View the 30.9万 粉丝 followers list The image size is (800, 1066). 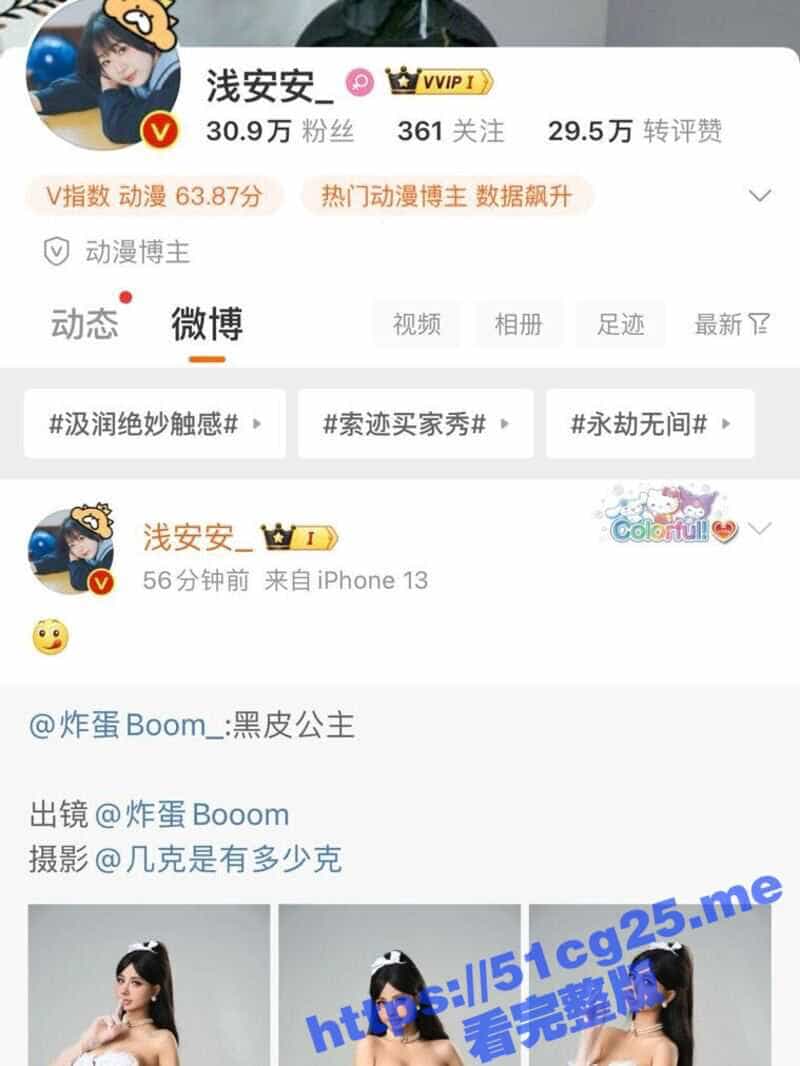pos(280,131)
